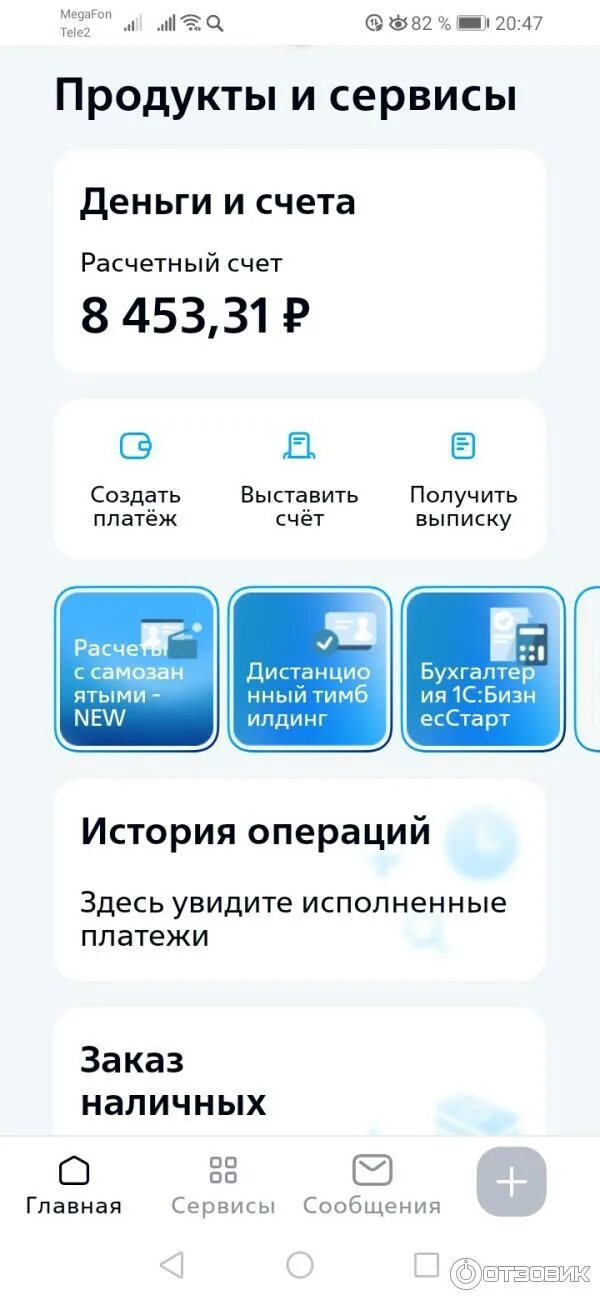Open Бухгалтерия 1С:БизнесСтарт banner
600x1300 pixels.
(483, 668)
